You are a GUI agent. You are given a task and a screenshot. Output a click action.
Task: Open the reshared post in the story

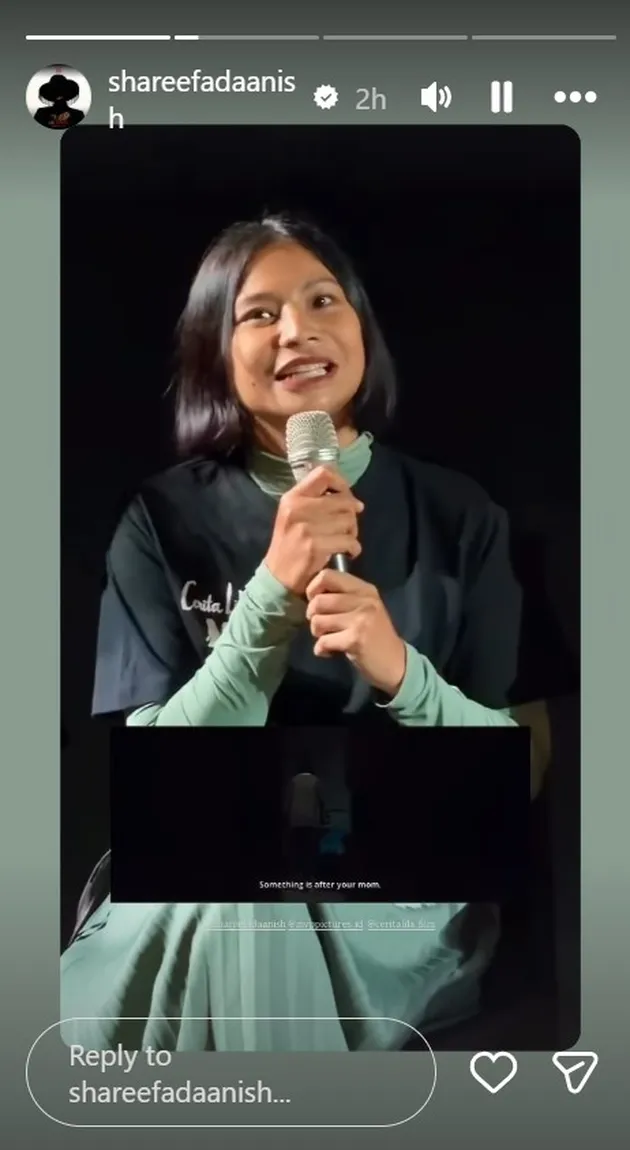pos(321,587)
